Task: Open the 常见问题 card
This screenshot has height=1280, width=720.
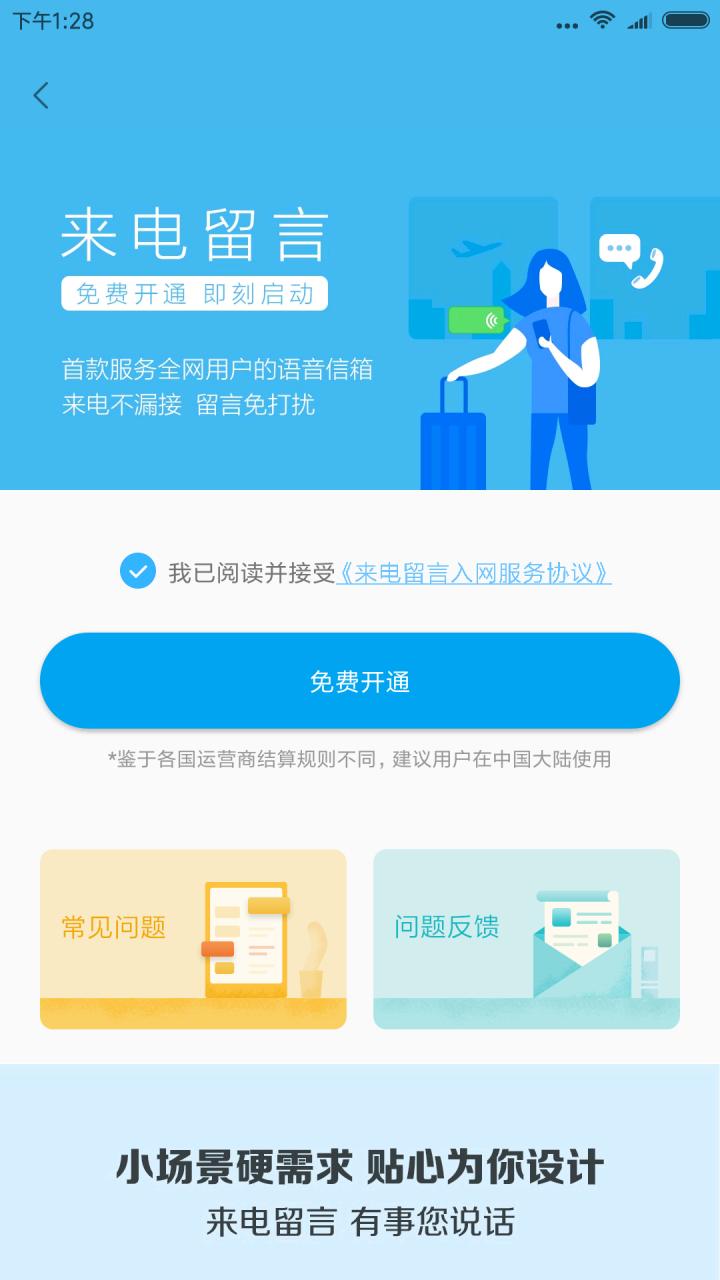Action: pyautogui.click(x=193, y=939)
